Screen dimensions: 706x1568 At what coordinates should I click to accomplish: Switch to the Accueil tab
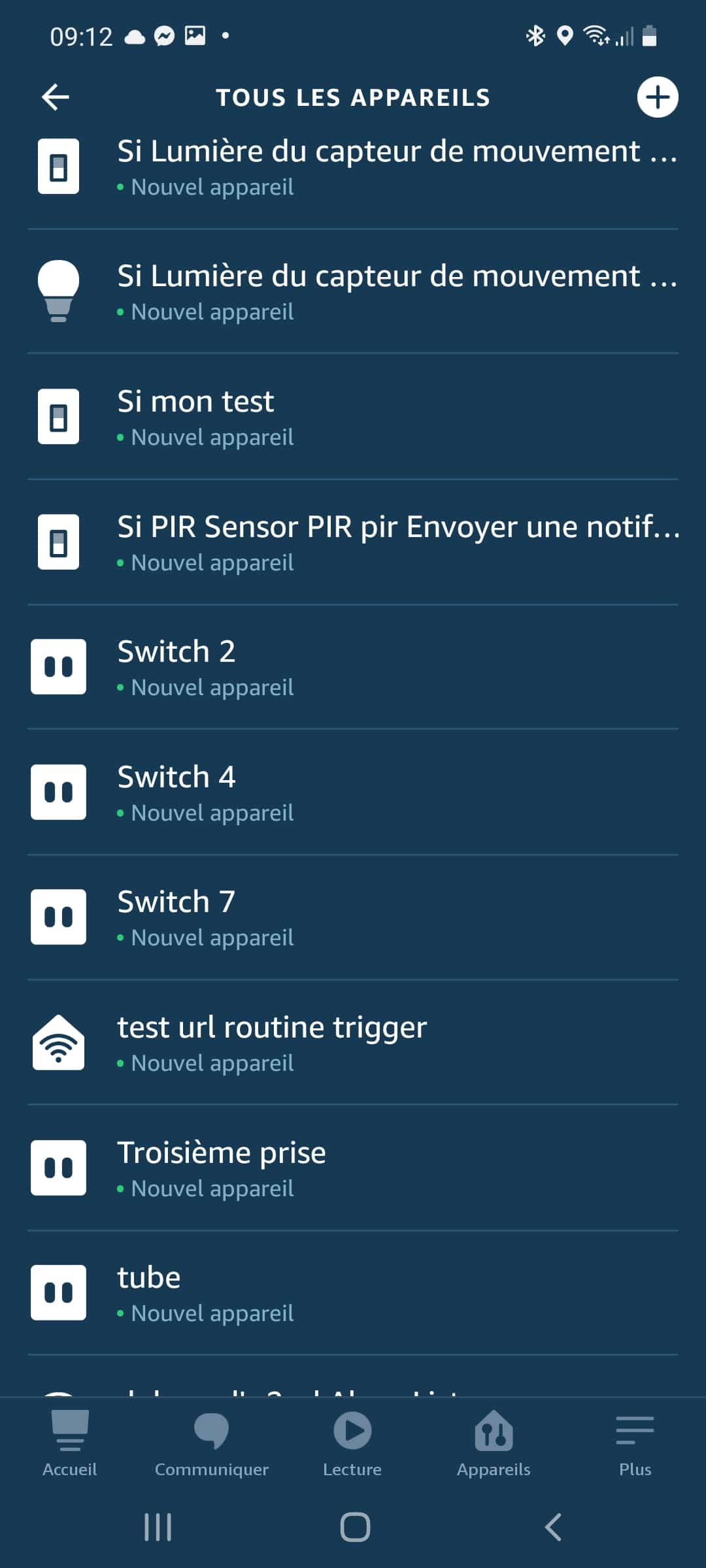(x=70, y=1443)
